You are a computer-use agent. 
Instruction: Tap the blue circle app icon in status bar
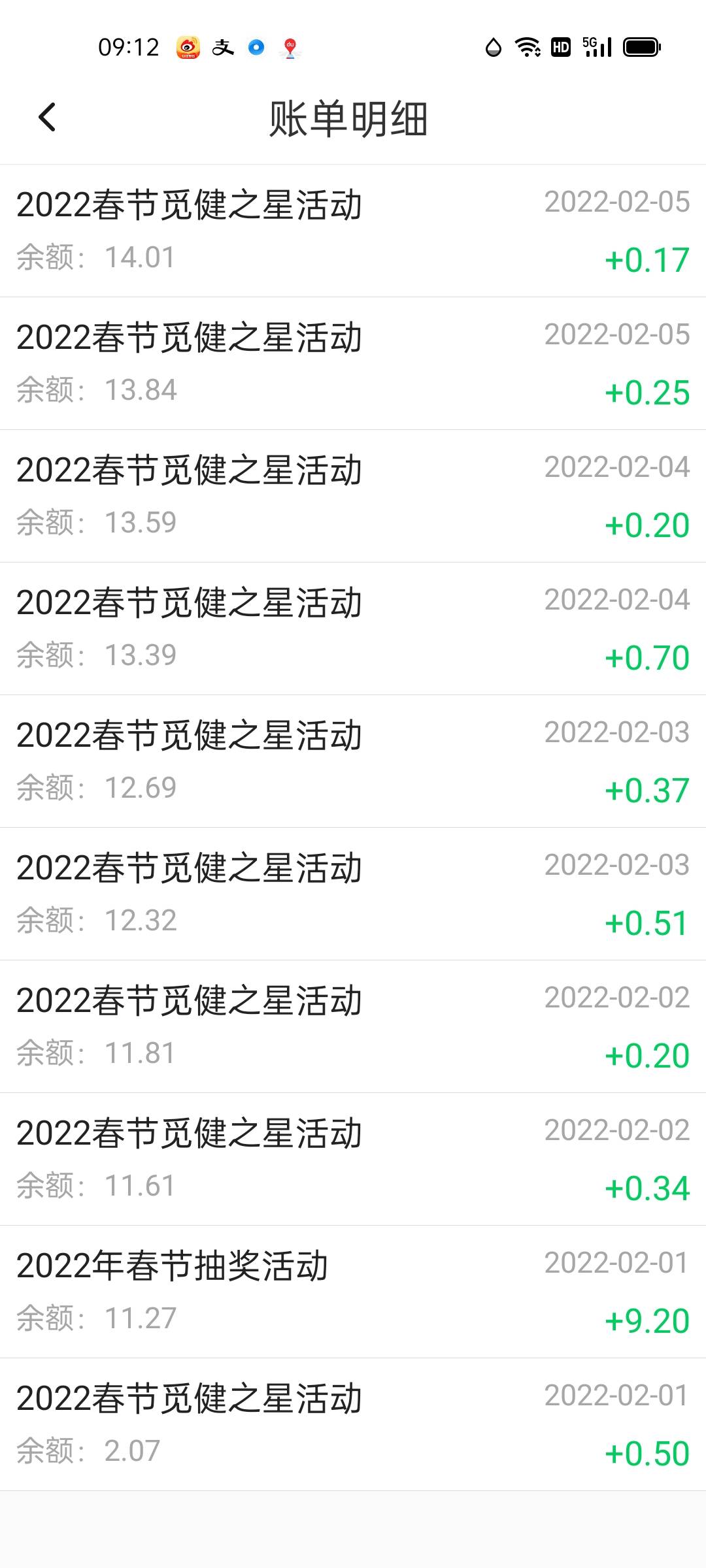256,47
